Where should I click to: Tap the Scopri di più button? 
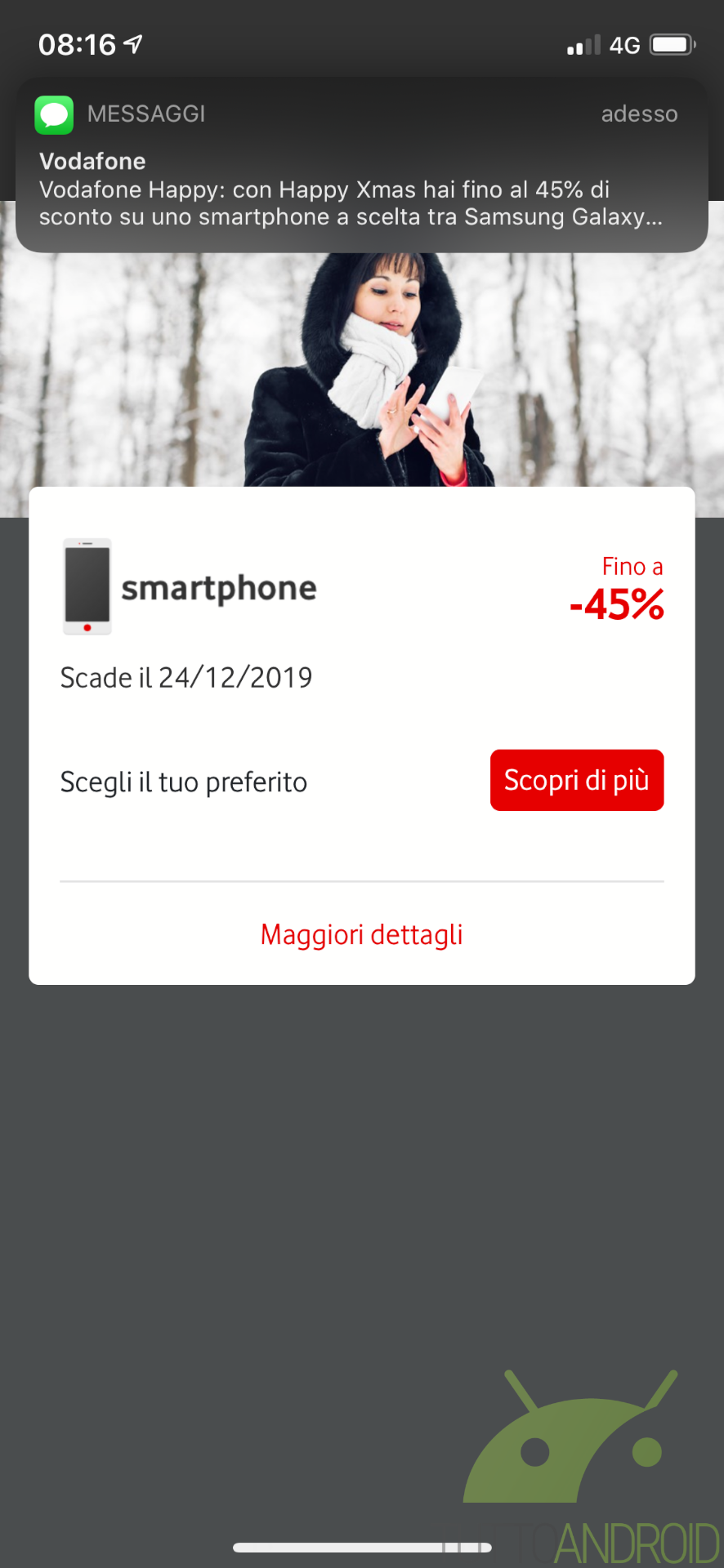[x=577, y=780]
